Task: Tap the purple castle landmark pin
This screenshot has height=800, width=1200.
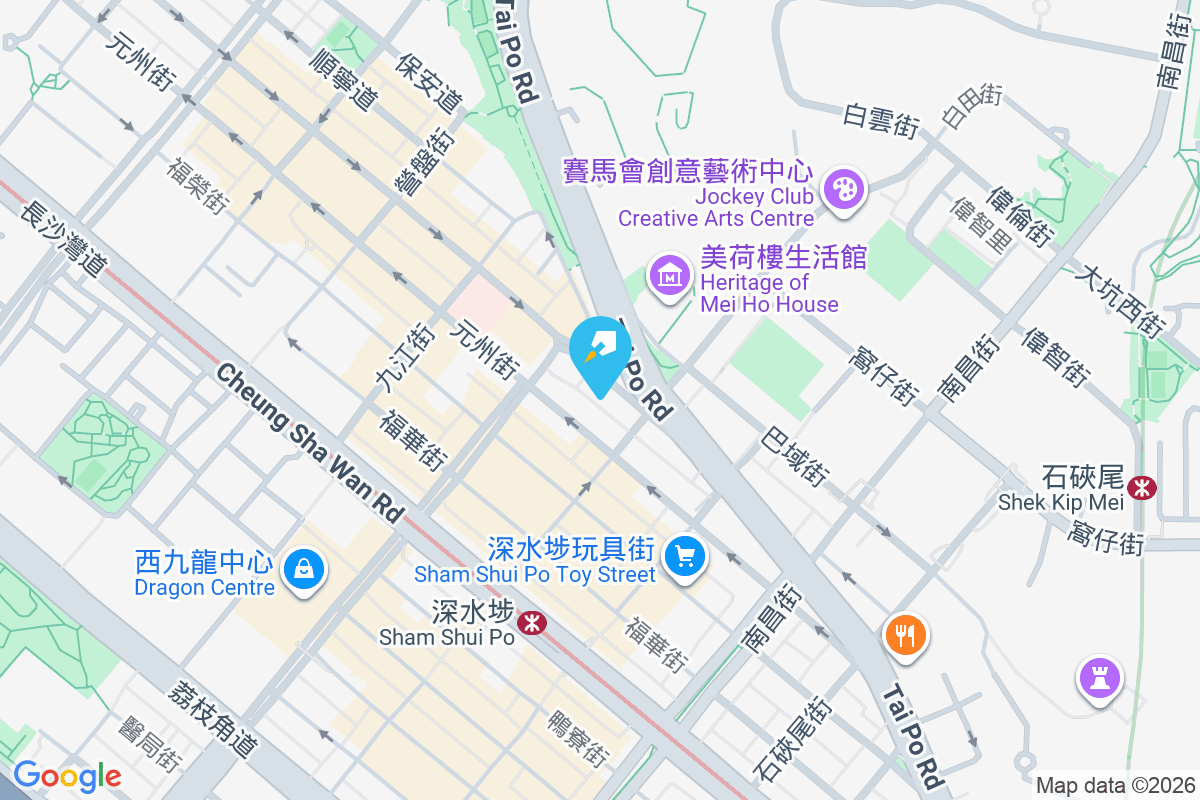Action: tap(1099, 679)
